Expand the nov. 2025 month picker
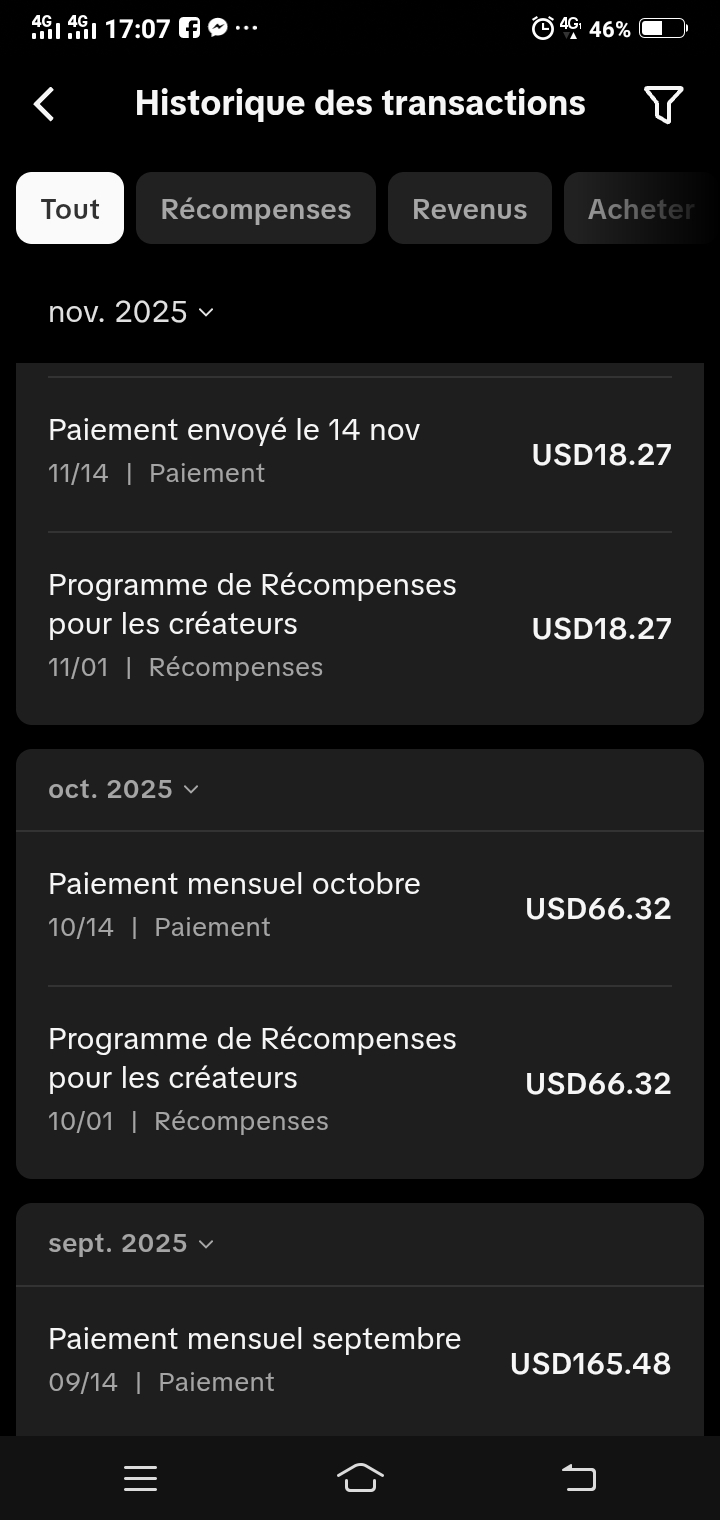 pos(131,312)
